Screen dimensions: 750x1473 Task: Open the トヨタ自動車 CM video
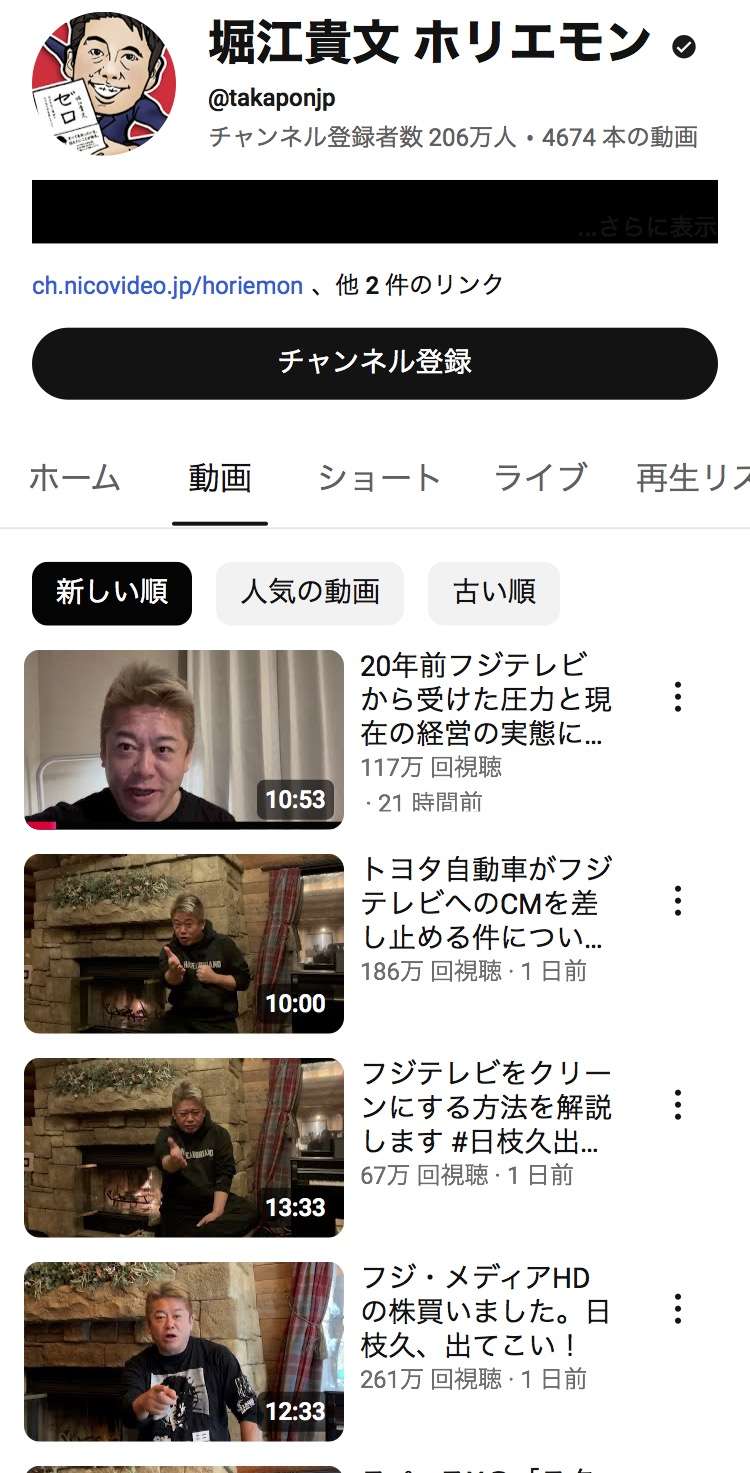(184, 944)
